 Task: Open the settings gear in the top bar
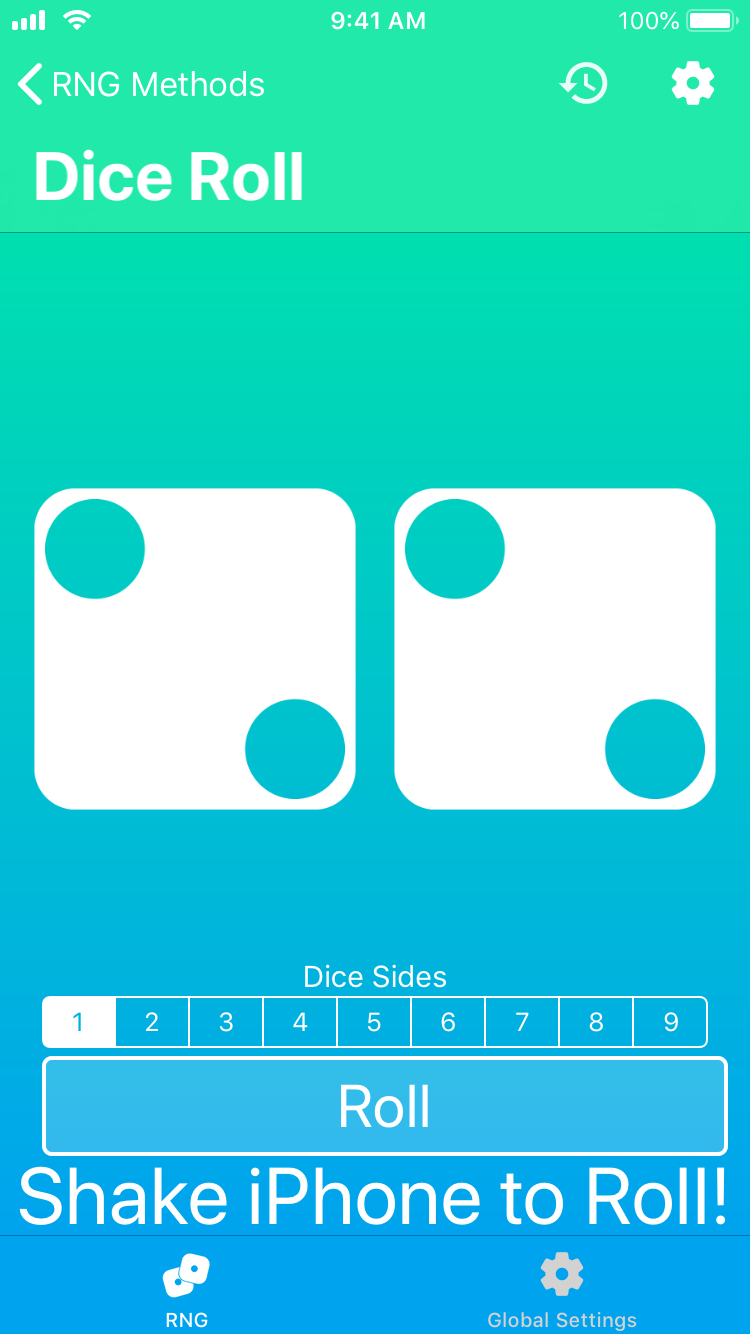(693, 84)
